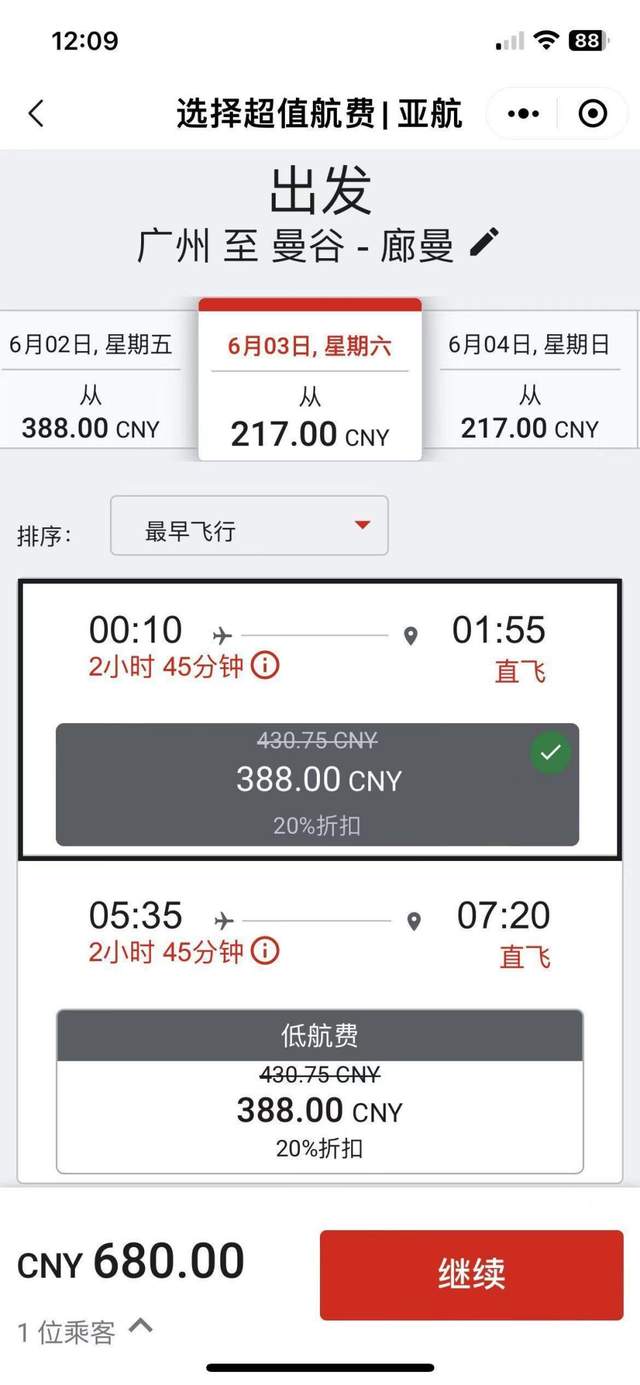Go back using the top arrow
640x1385 pixels.
(37, 114)
